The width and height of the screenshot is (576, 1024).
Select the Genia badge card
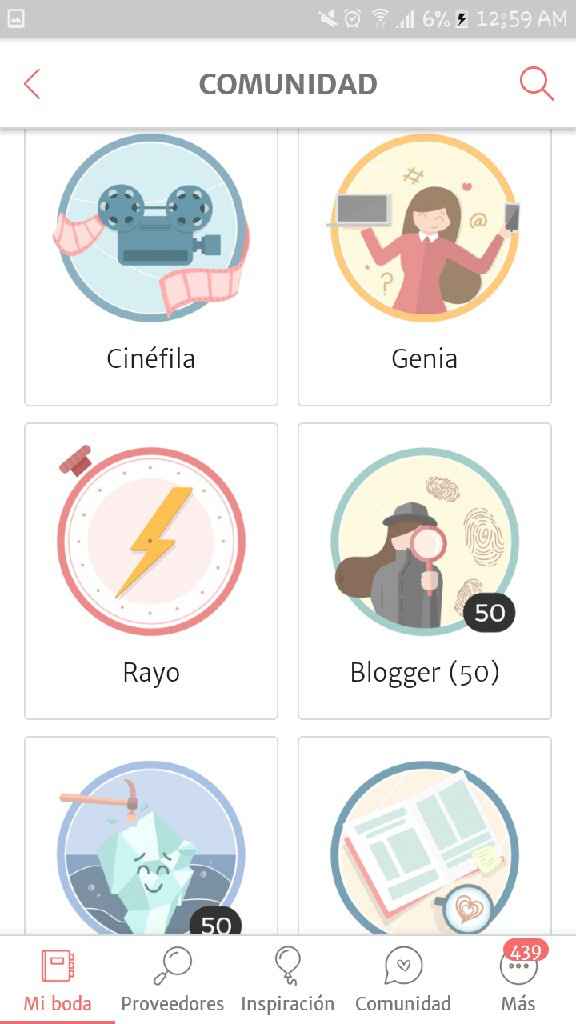(x=424, y=267)
